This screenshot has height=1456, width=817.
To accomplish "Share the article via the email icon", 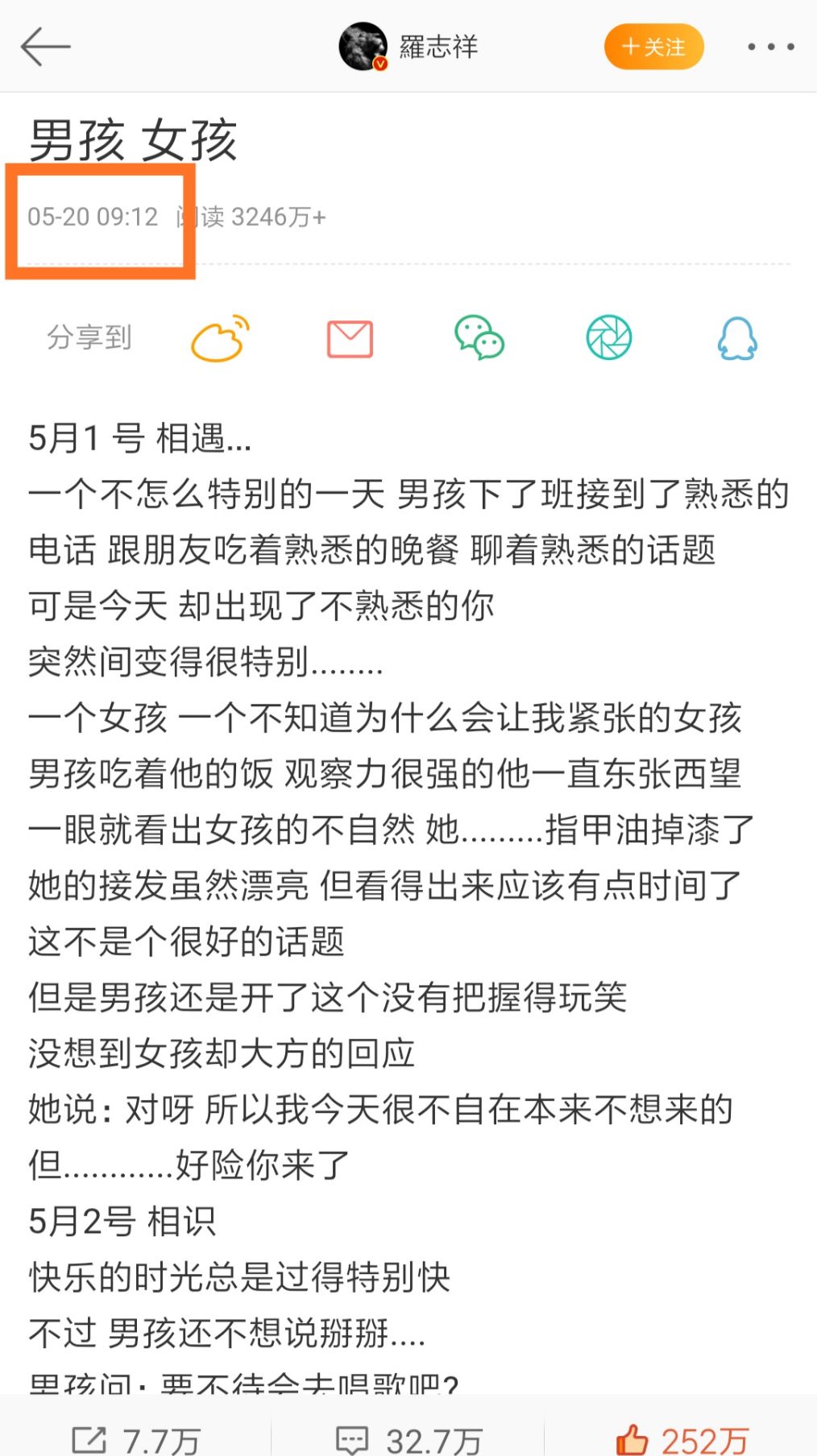I will tap(349, 339).
